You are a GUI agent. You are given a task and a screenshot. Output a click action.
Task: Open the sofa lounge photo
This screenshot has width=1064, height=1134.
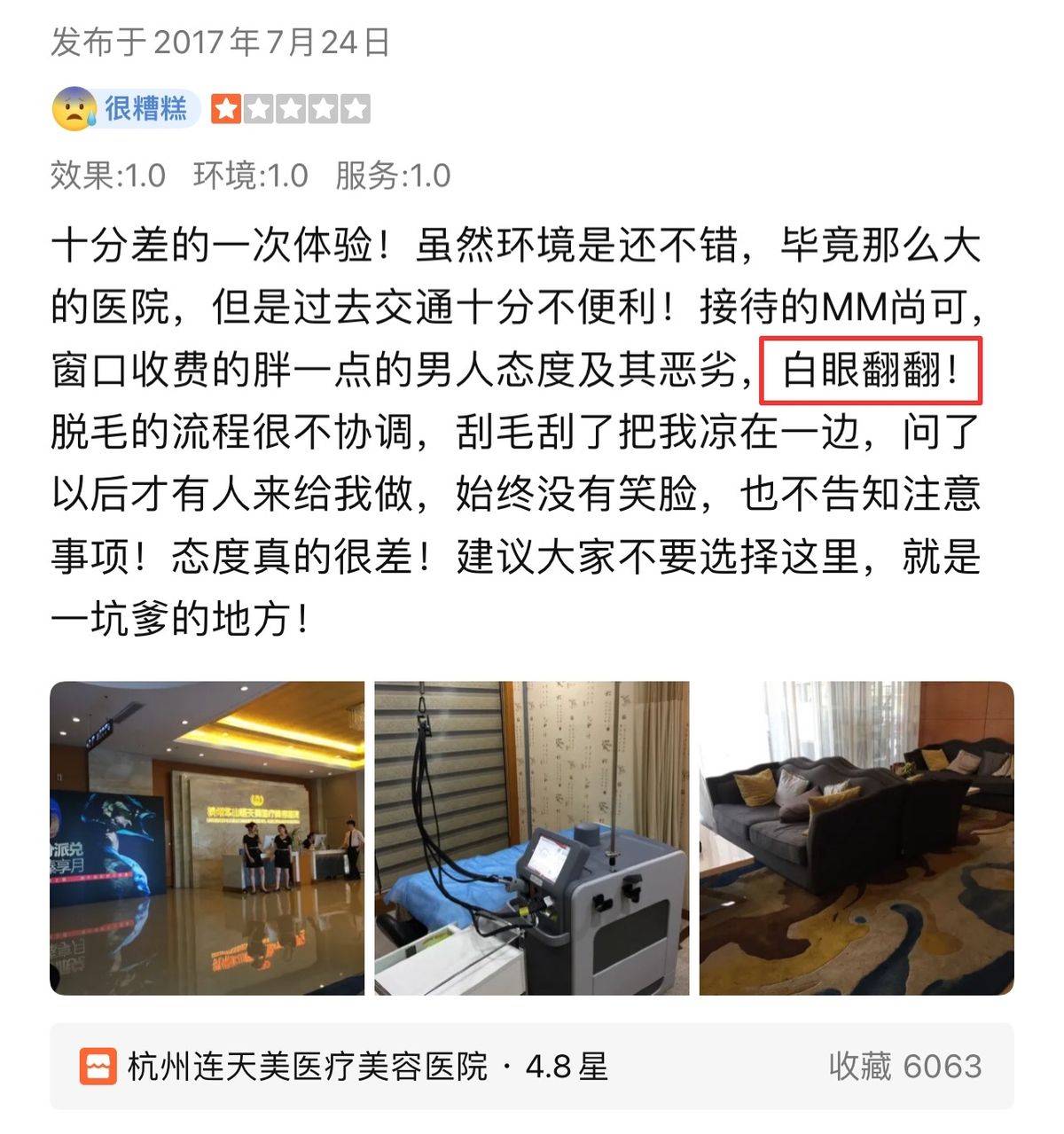click(857, 838)
